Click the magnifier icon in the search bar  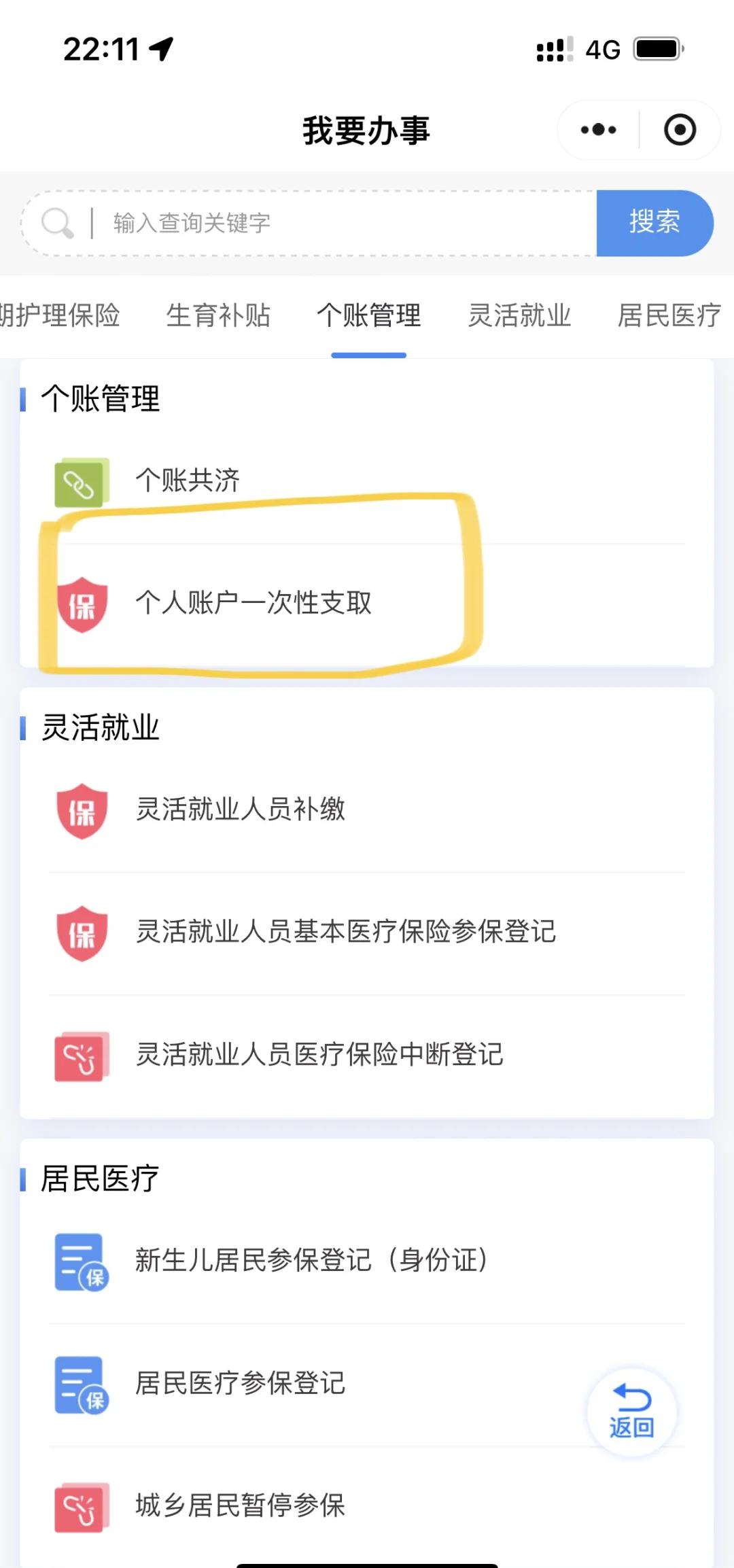point(60,222)
